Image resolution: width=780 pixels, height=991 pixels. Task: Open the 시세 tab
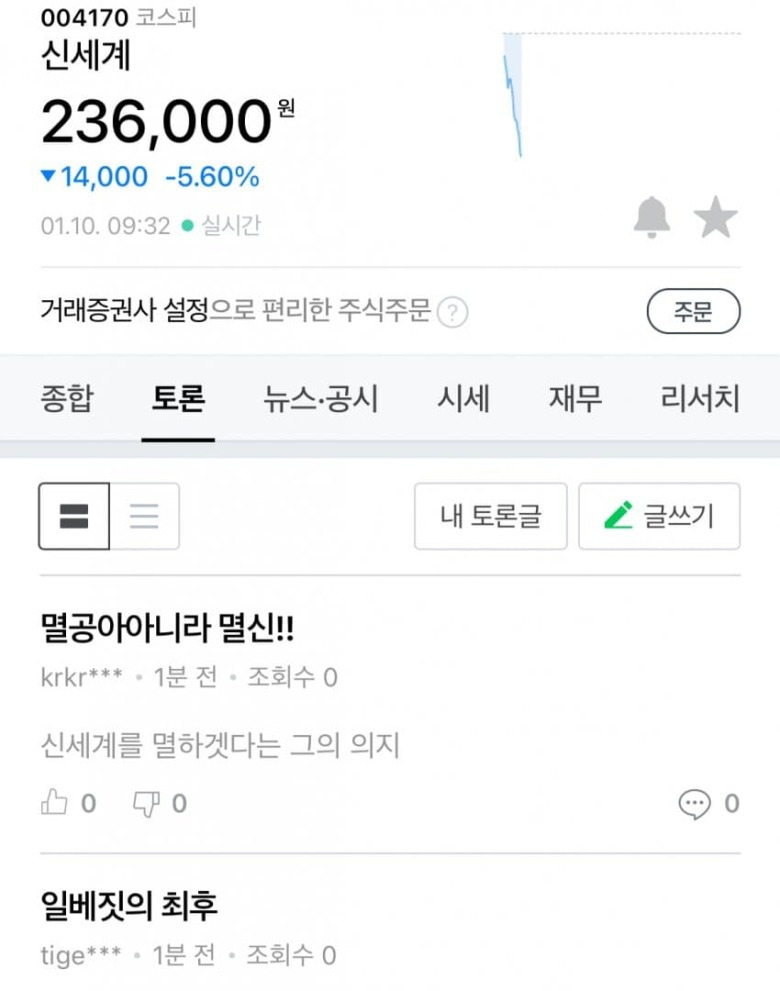click(463, 398)
